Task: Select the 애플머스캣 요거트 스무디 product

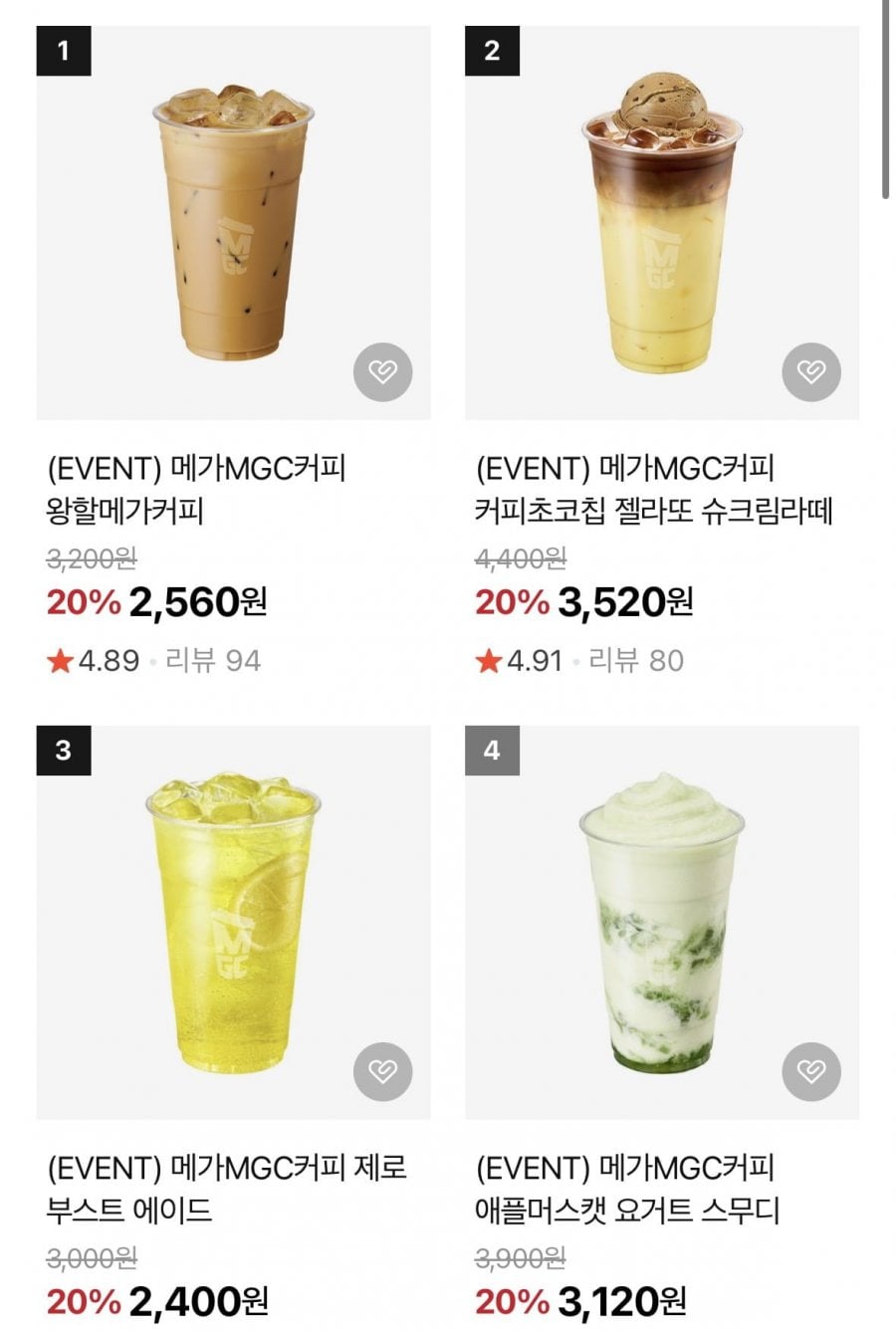Action: pyautogui.click(x=661, y=921)
